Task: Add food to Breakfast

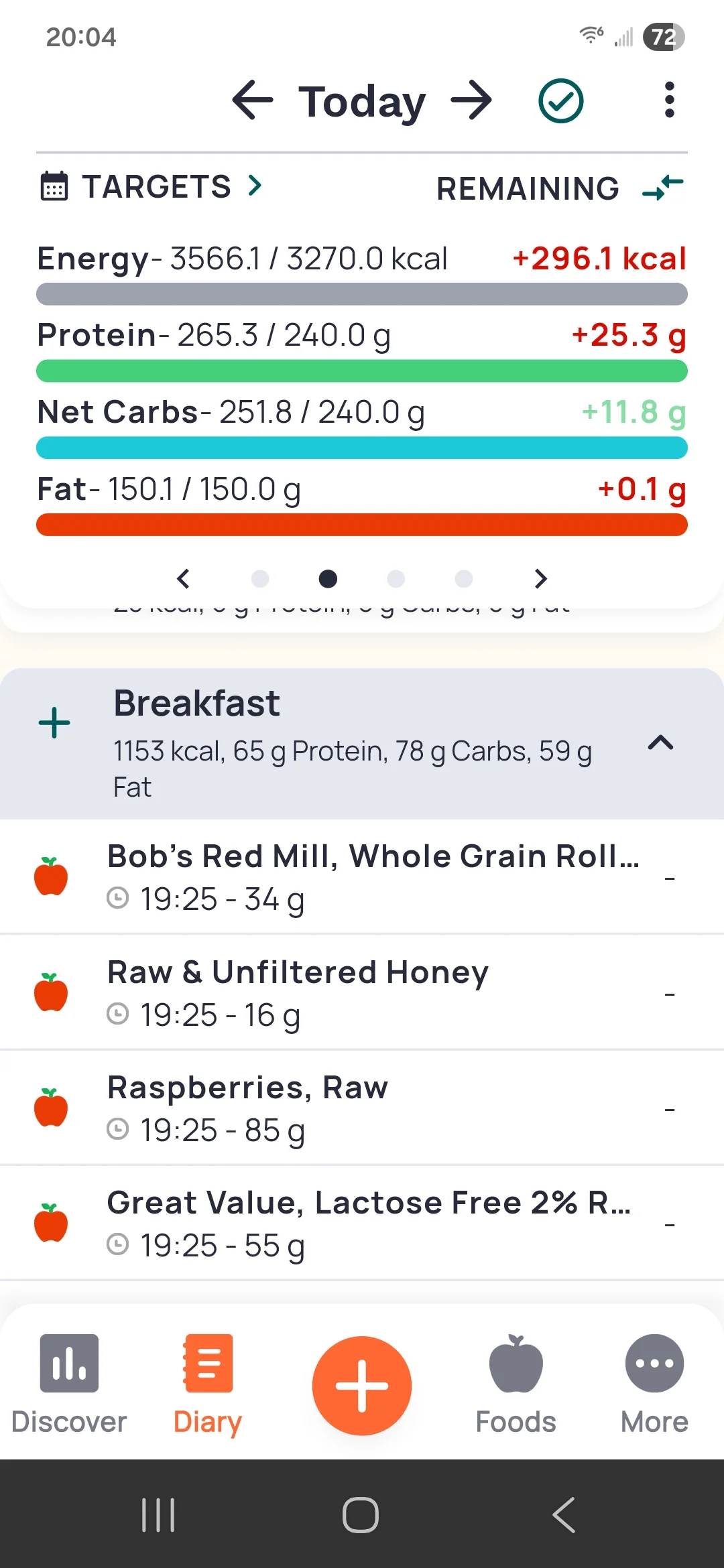Action: [54, 723]
